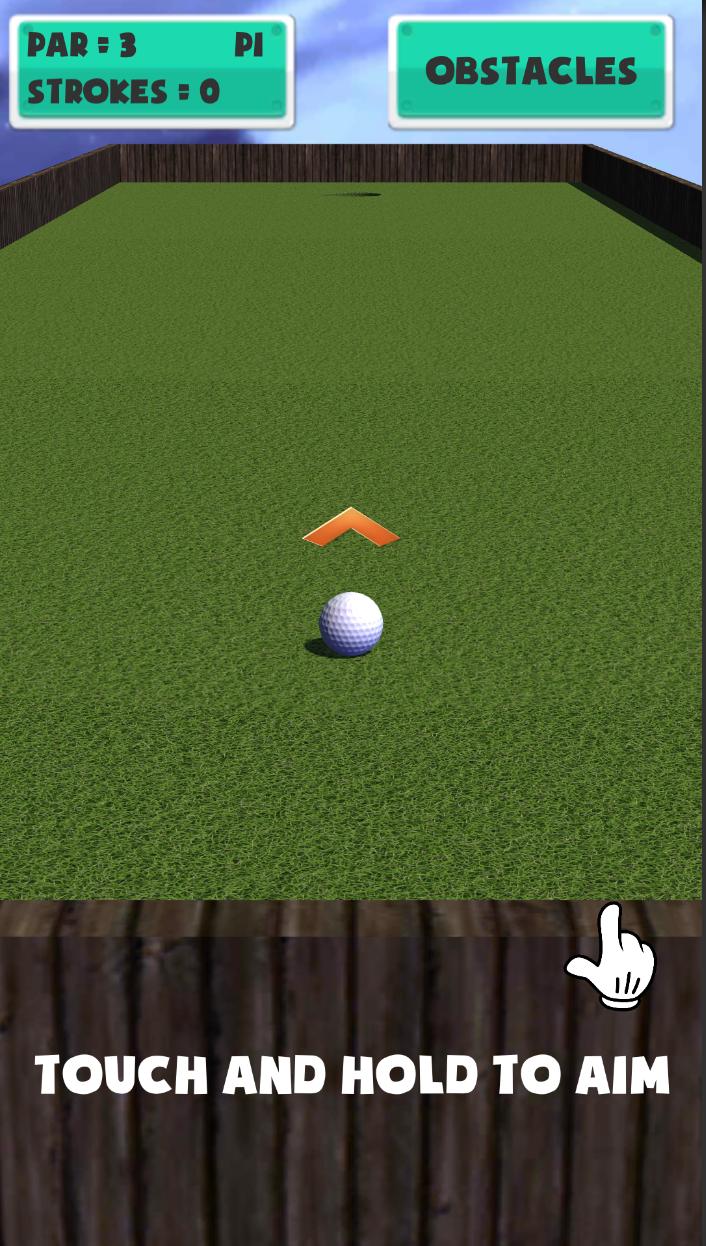Tap the Obstacles button
The height and width of the screenshot is (1246, 706).
[x=531, y=72]
